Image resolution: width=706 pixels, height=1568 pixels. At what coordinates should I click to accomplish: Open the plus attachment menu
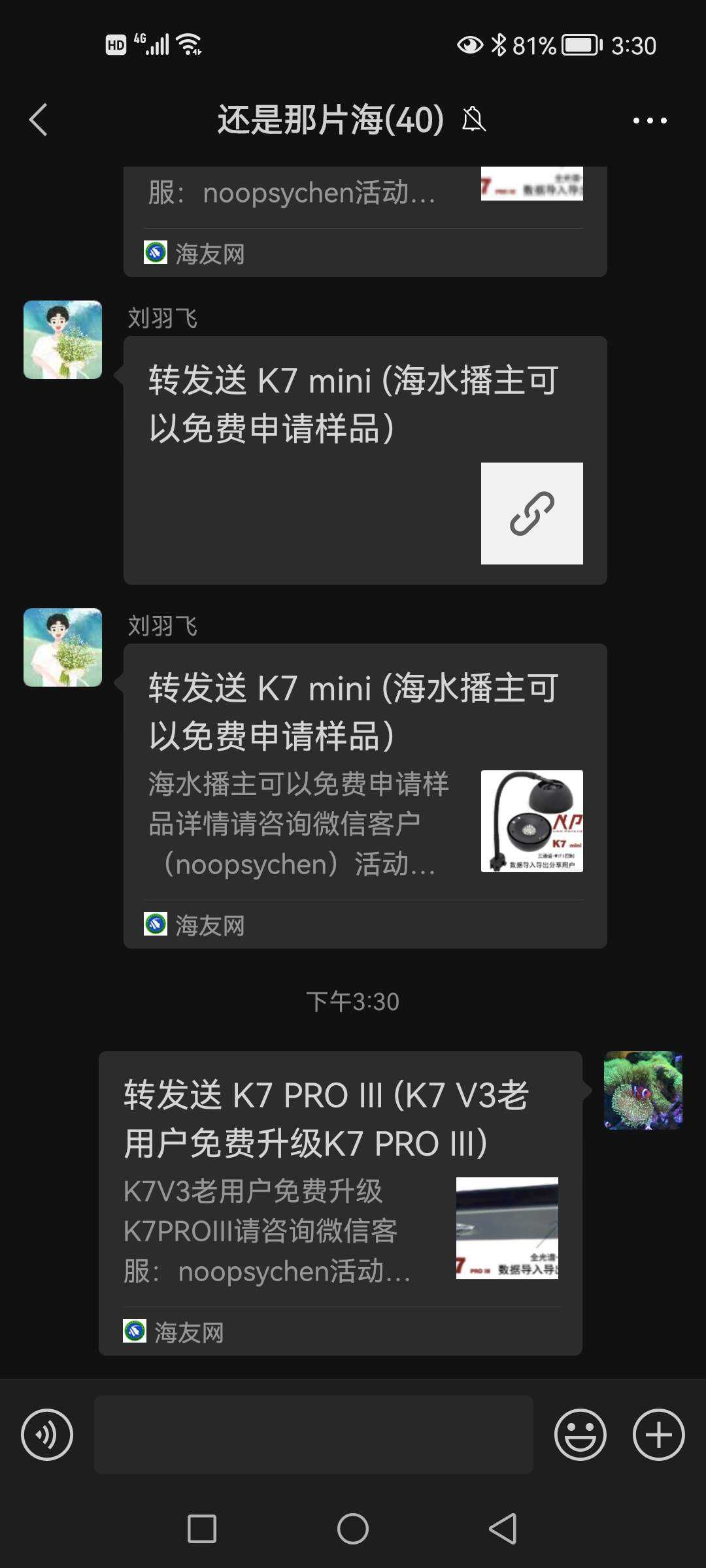[x=658, y=1435]
